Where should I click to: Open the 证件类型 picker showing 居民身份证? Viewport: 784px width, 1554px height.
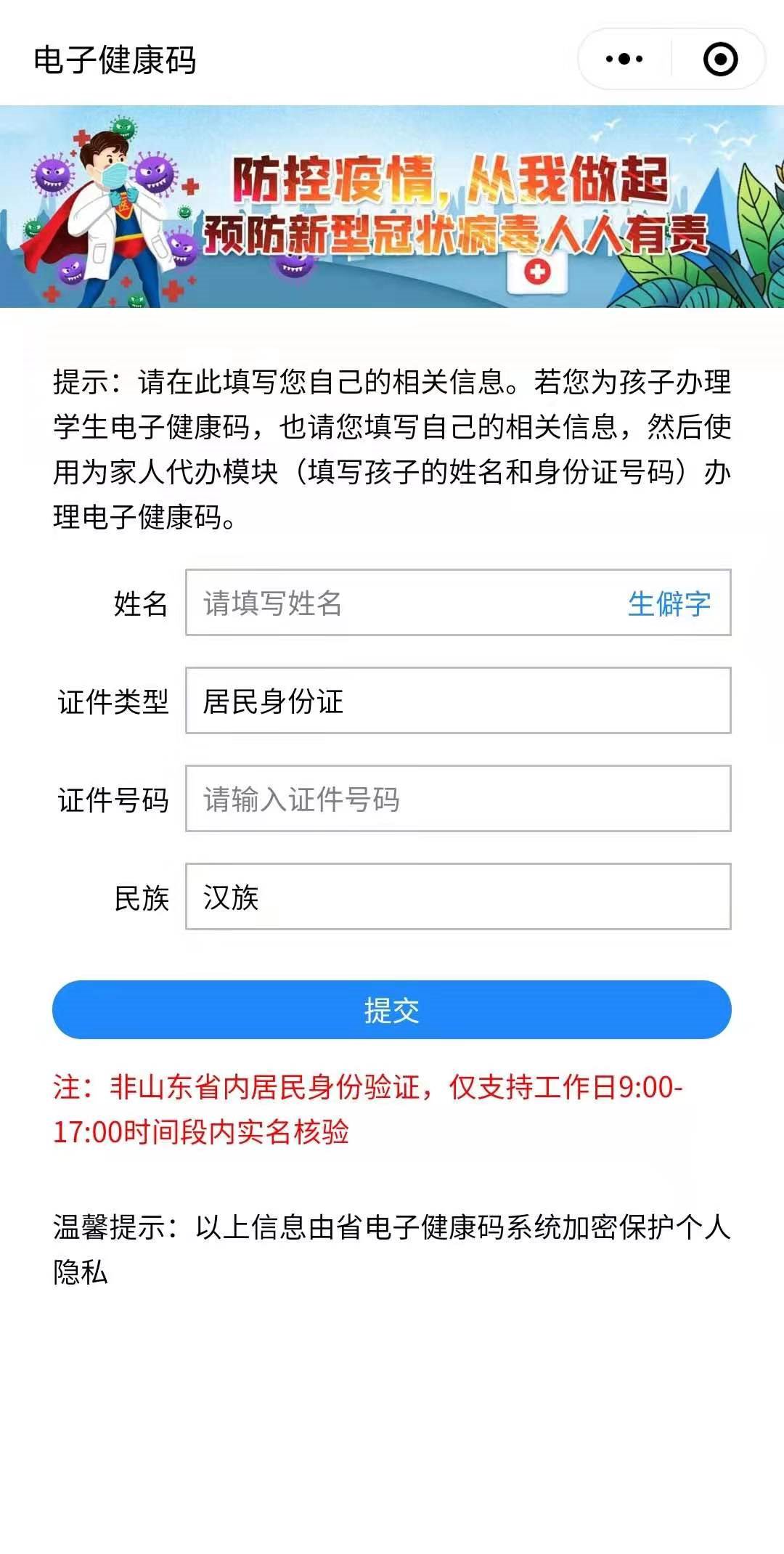click(457, 701)
